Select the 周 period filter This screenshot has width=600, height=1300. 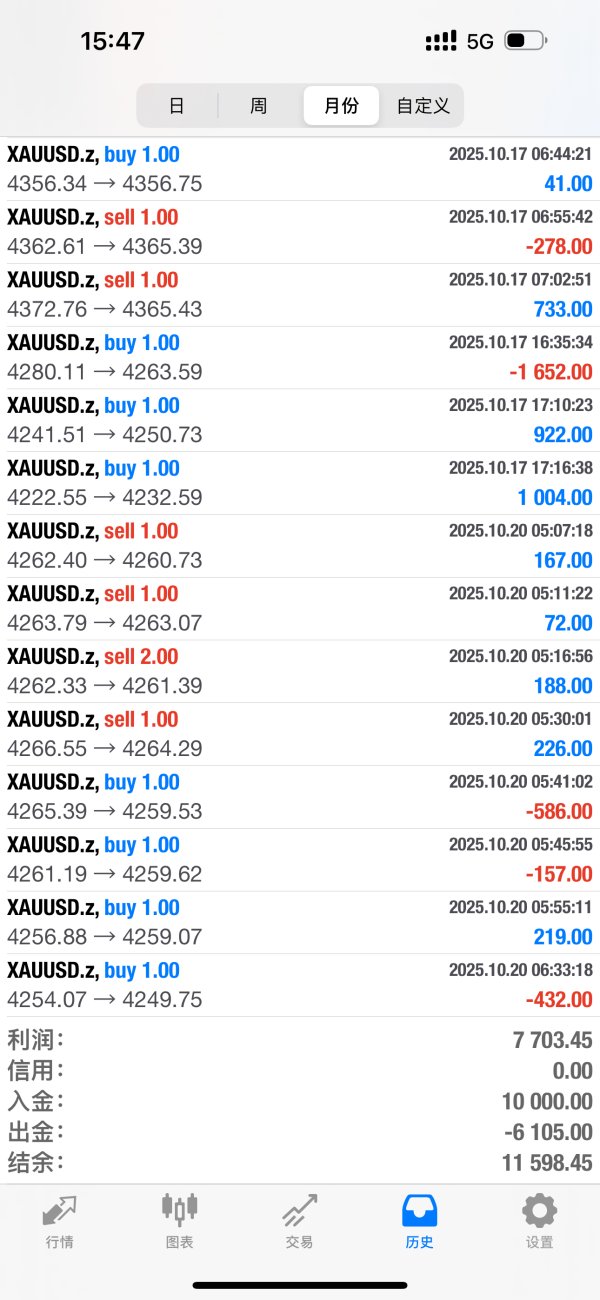point(259,106)
